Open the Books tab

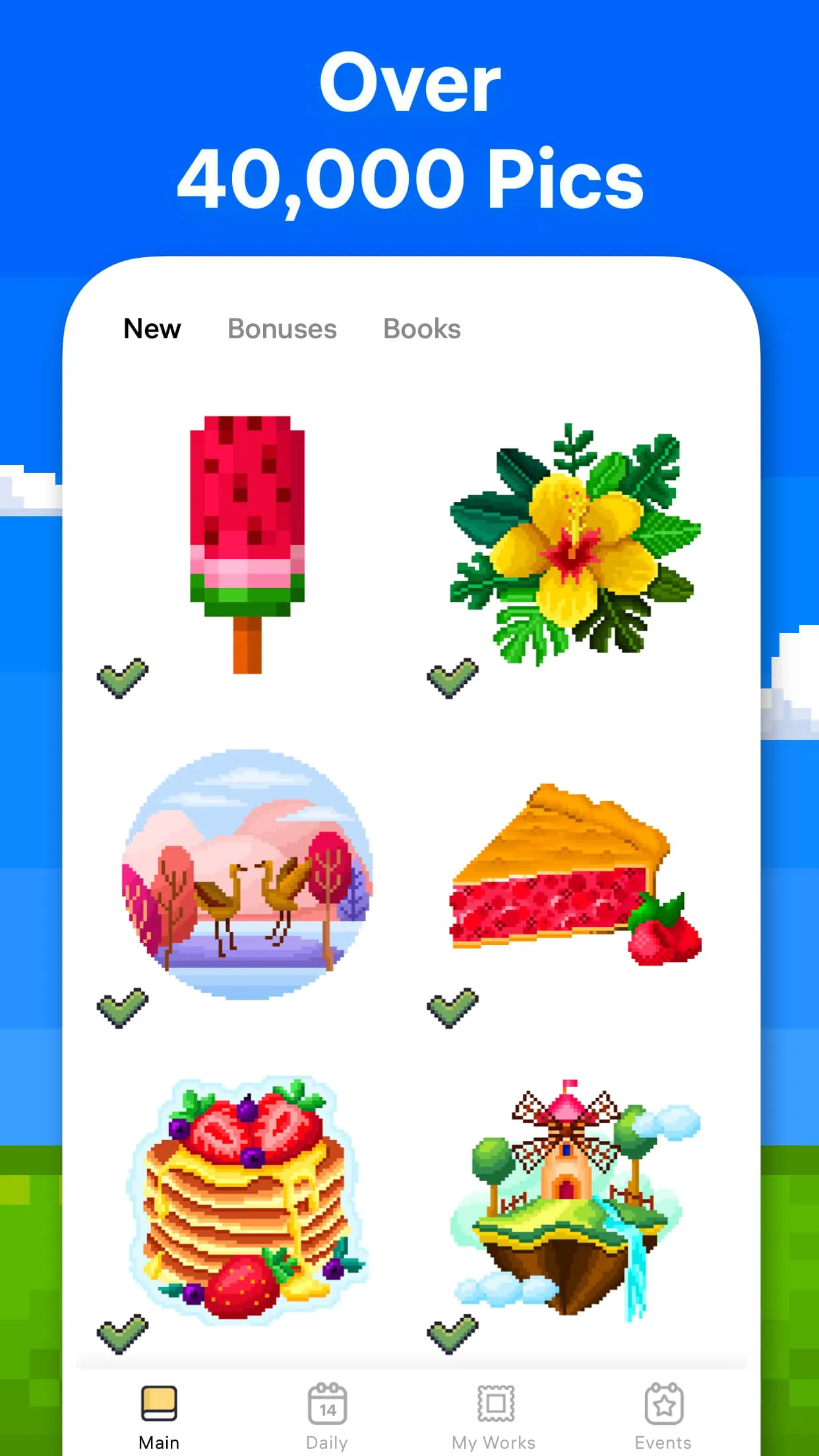tap(421, 328)
